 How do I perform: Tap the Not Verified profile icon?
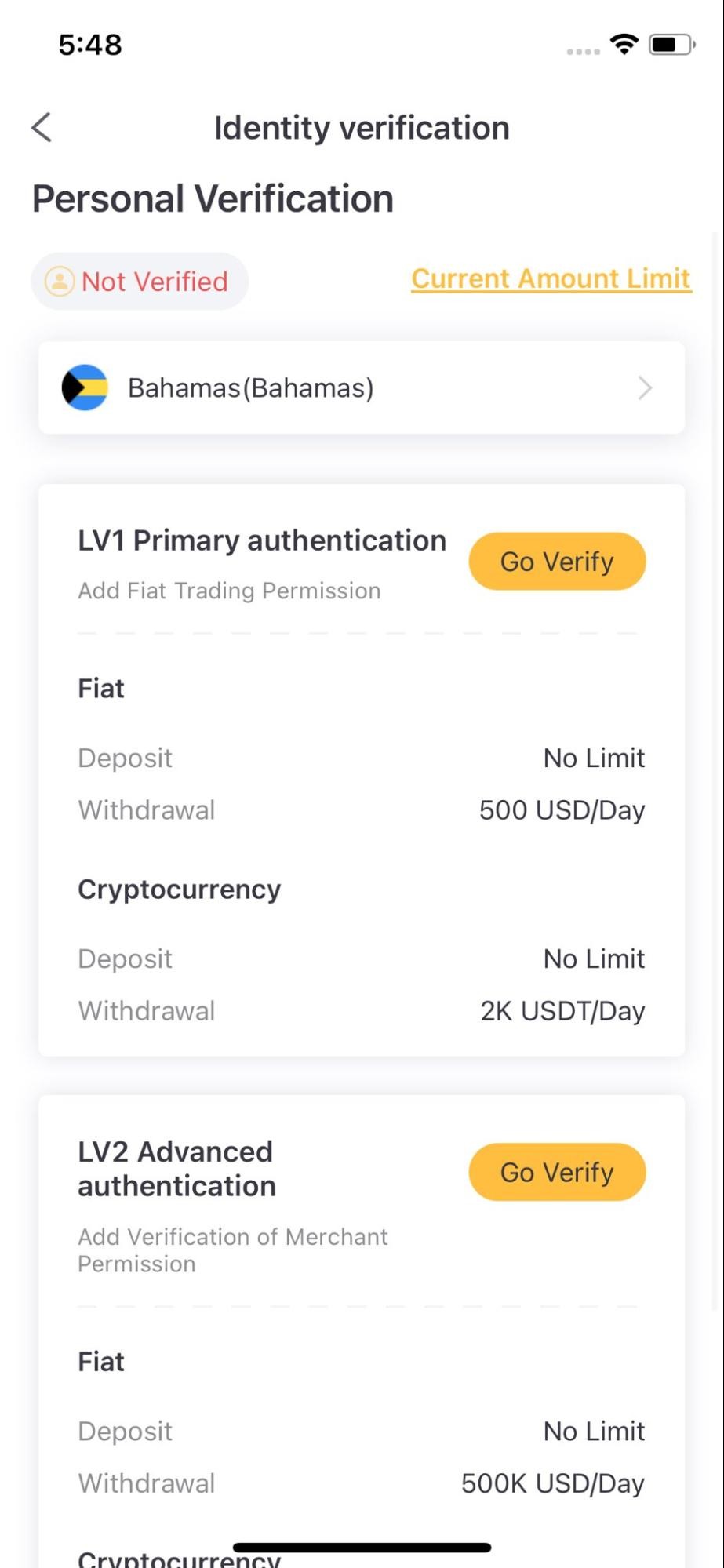click(x=61, y=281)
